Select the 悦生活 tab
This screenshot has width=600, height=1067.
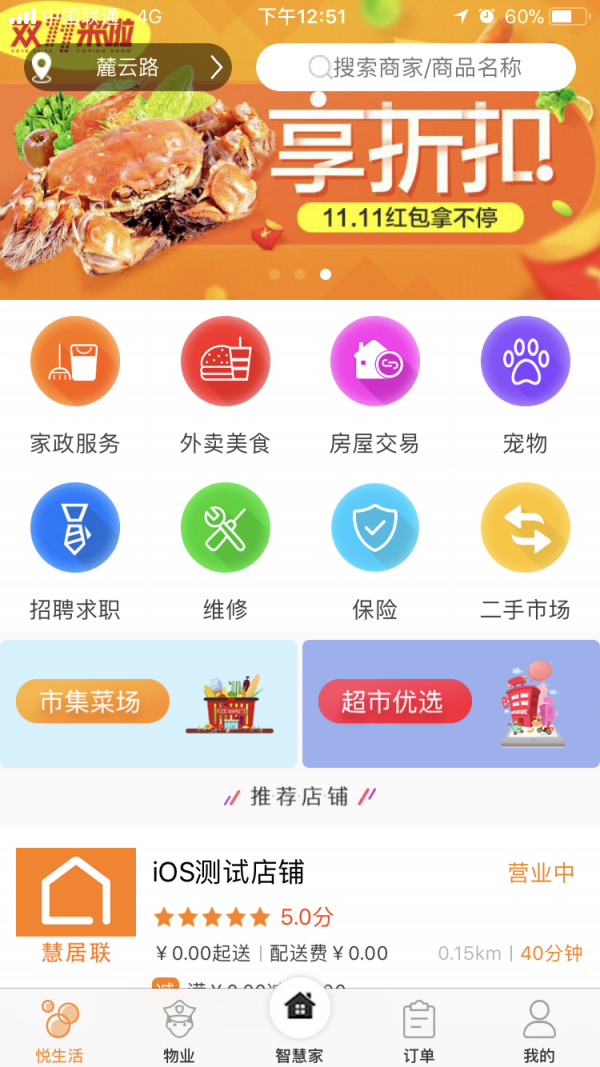(59, 1030)
